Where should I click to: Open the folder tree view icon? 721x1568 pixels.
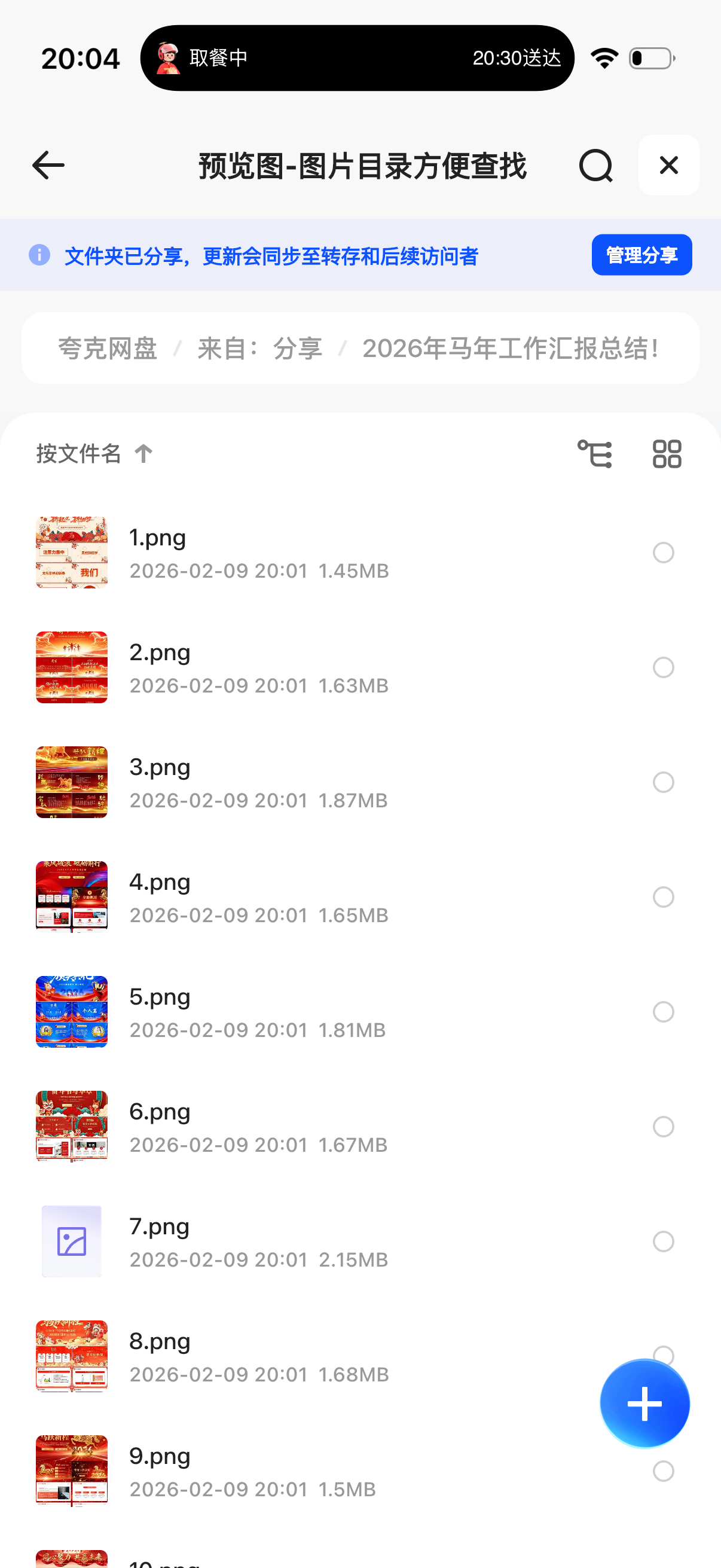coord(594,454)
